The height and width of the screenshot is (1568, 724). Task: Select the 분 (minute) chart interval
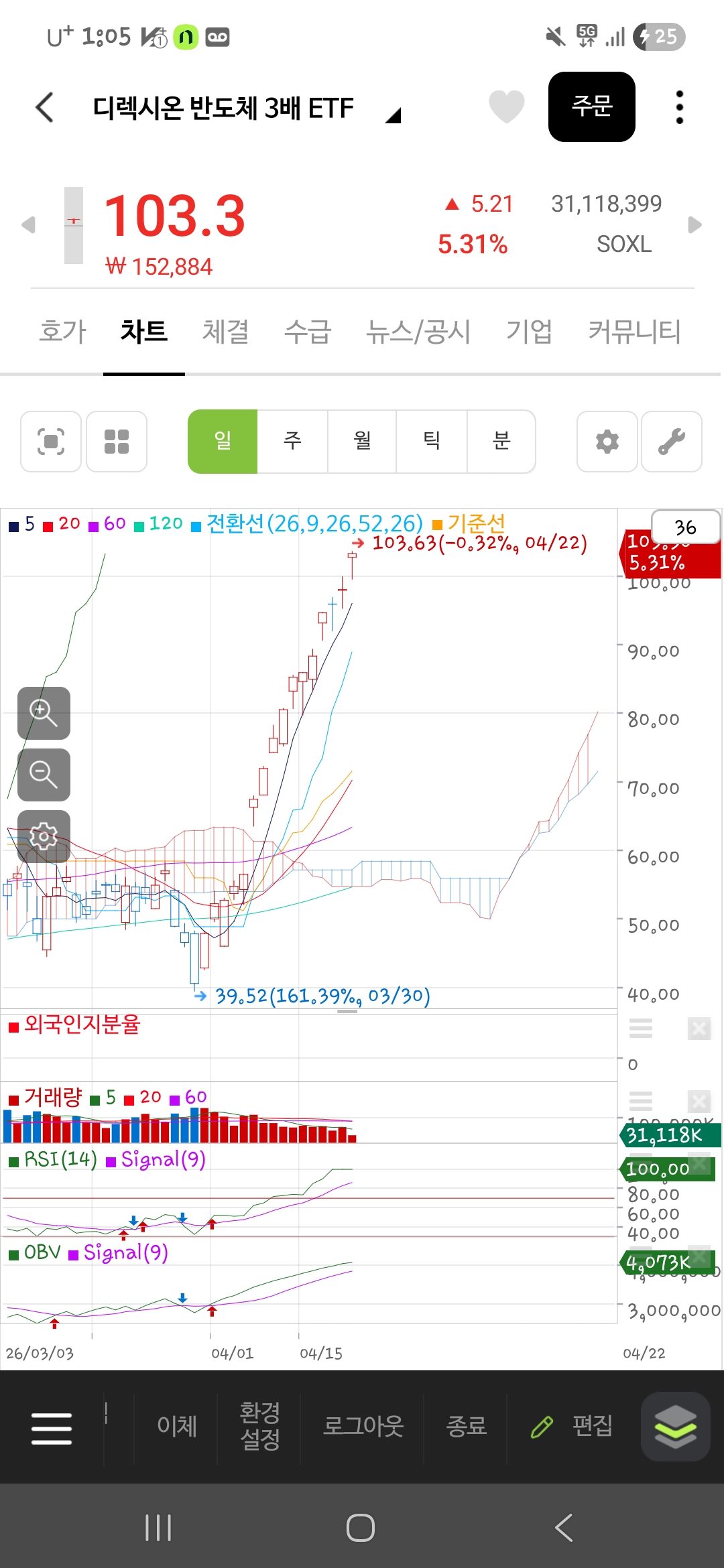(501, 442)
